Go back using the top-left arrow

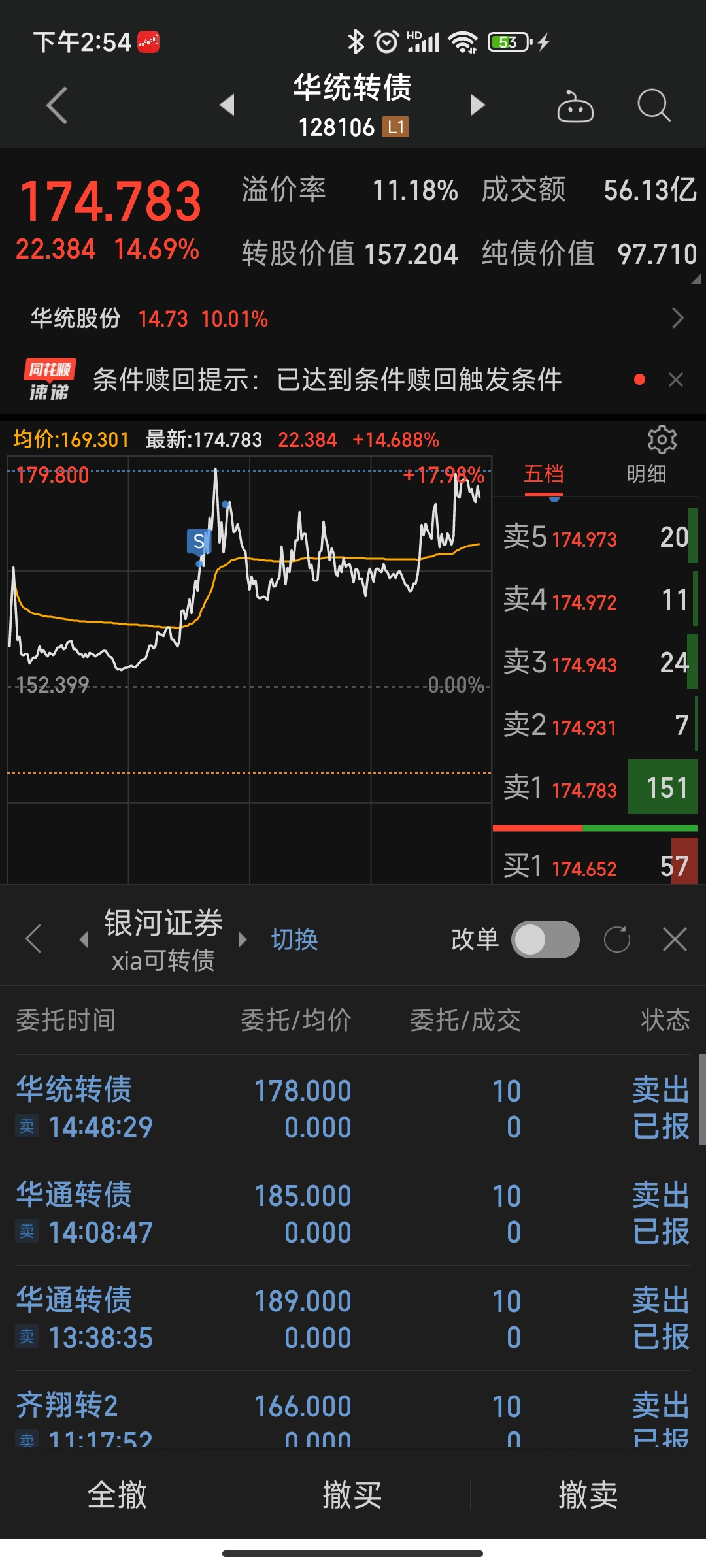pyautogui.click(x=58, y=105)
